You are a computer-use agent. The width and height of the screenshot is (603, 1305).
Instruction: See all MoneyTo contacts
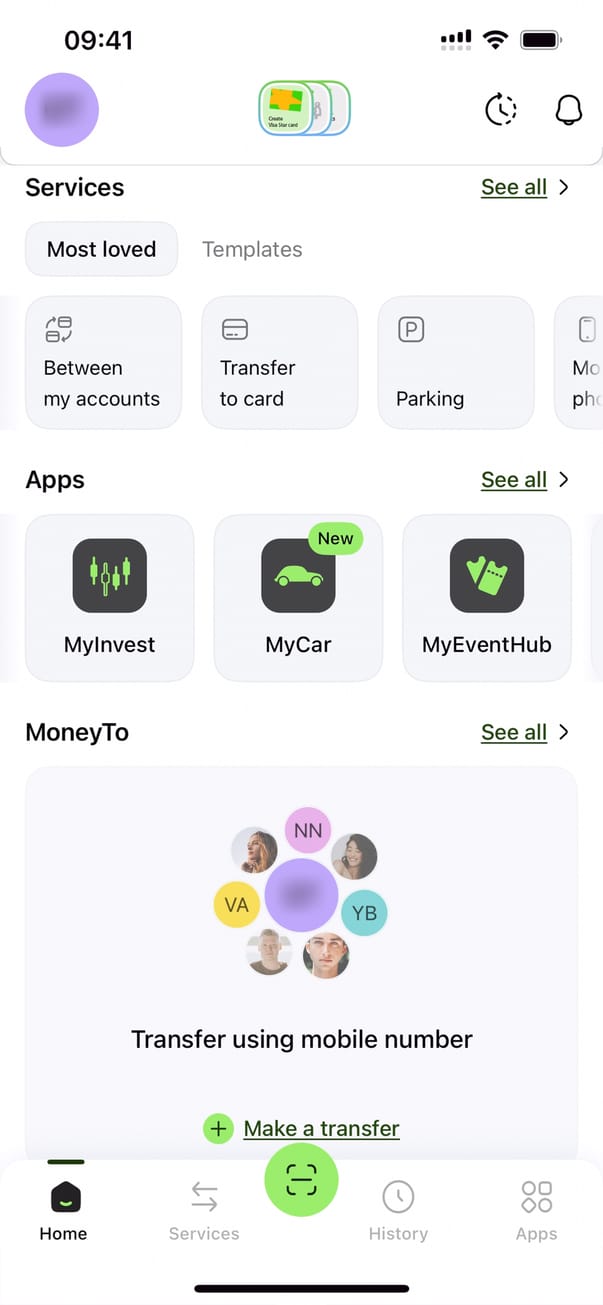point(524,732)
